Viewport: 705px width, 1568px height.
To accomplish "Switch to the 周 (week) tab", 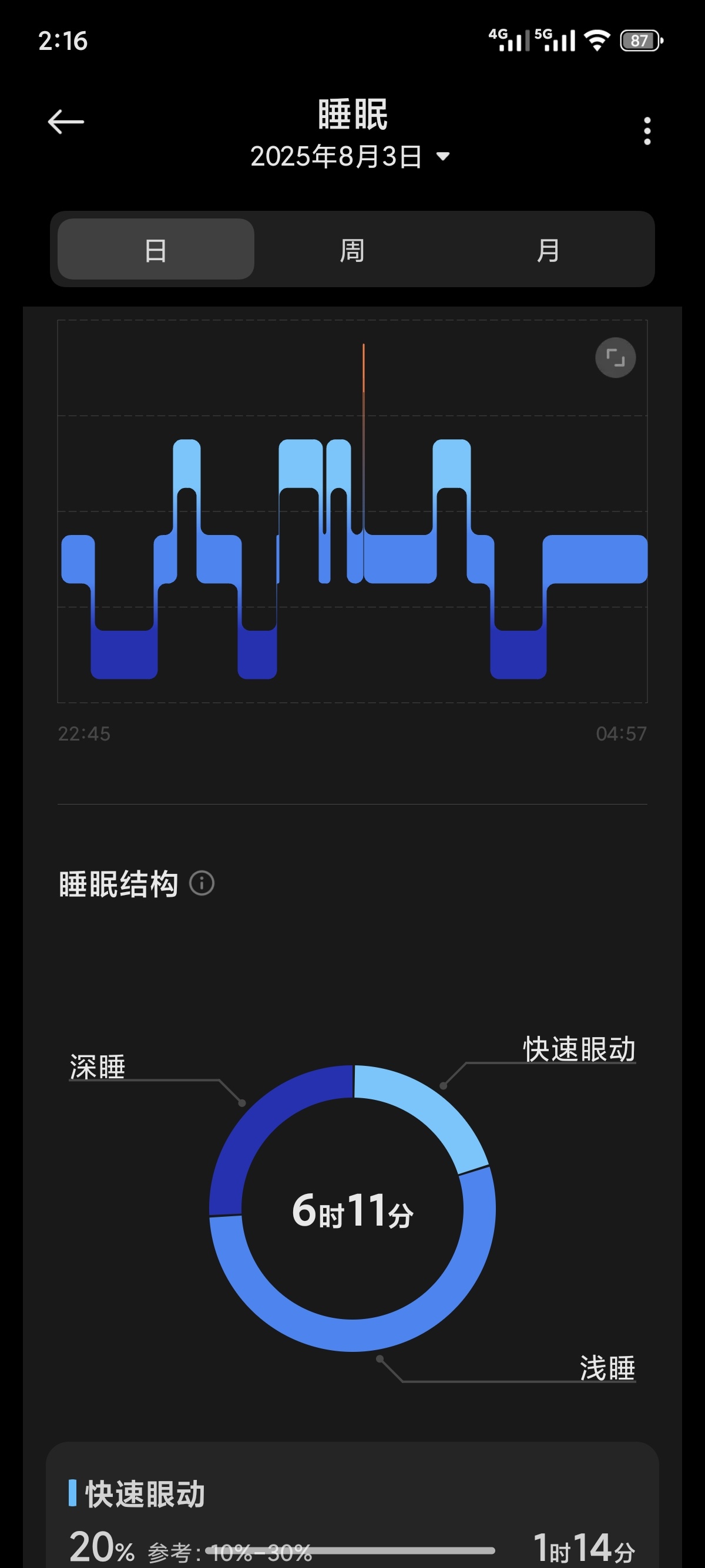I will point(352,250).
